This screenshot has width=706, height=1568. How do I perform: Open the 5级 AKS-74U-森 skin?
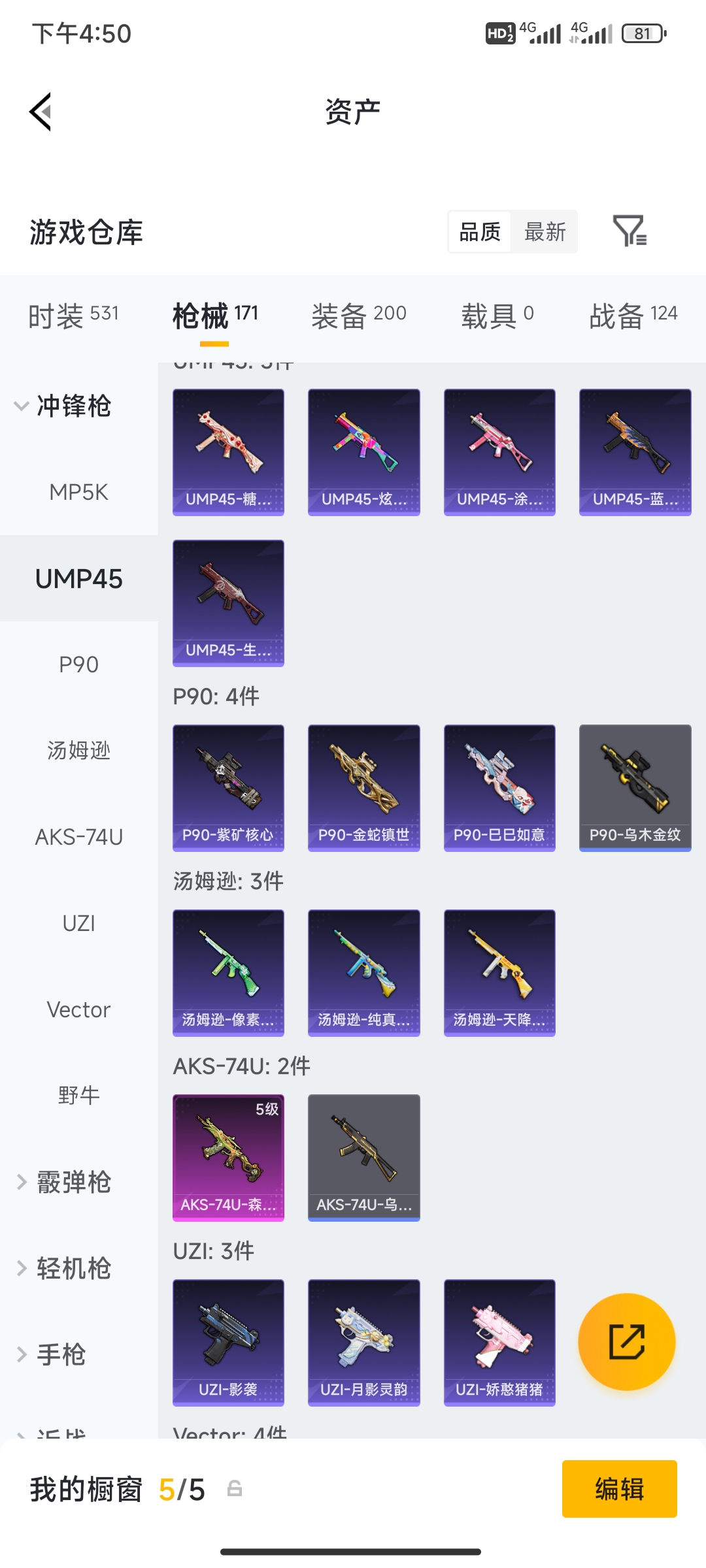pos(228,1158)
